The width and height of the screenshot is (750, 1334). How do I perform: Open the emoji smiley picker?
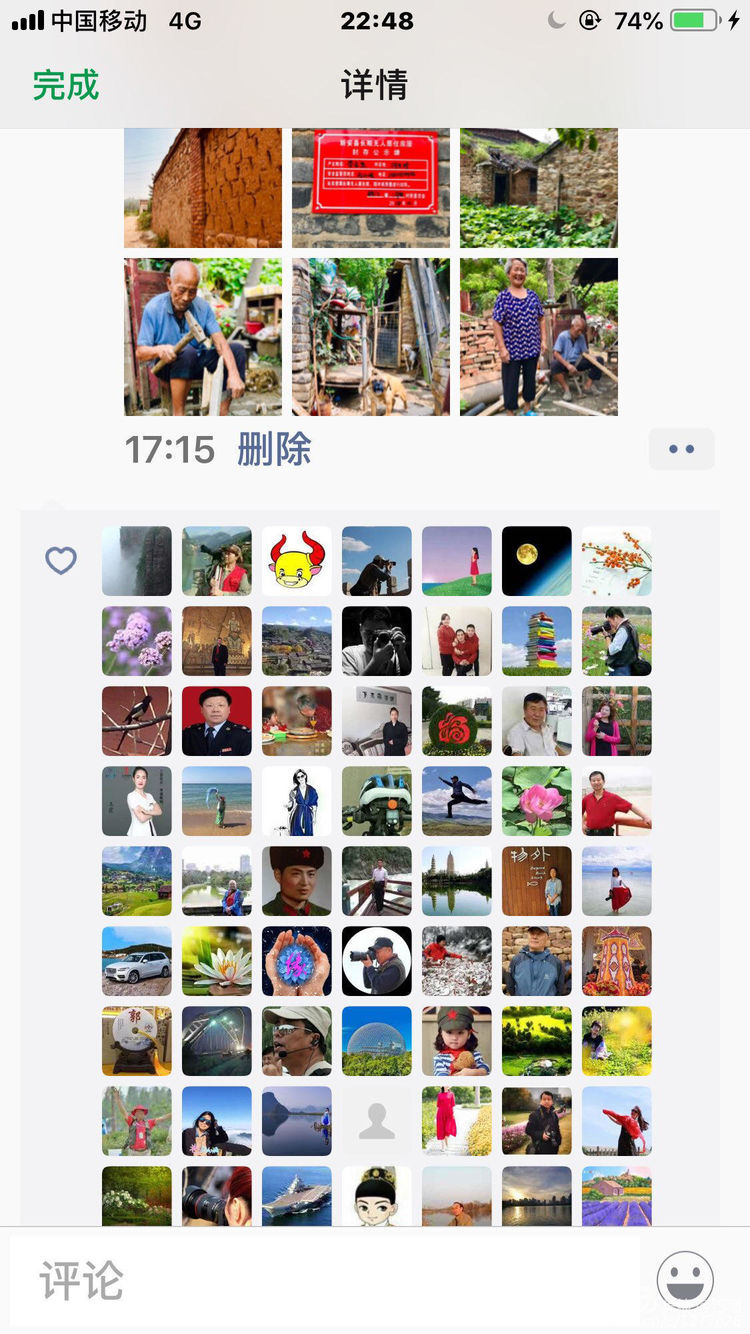[x=685, y=1279]
